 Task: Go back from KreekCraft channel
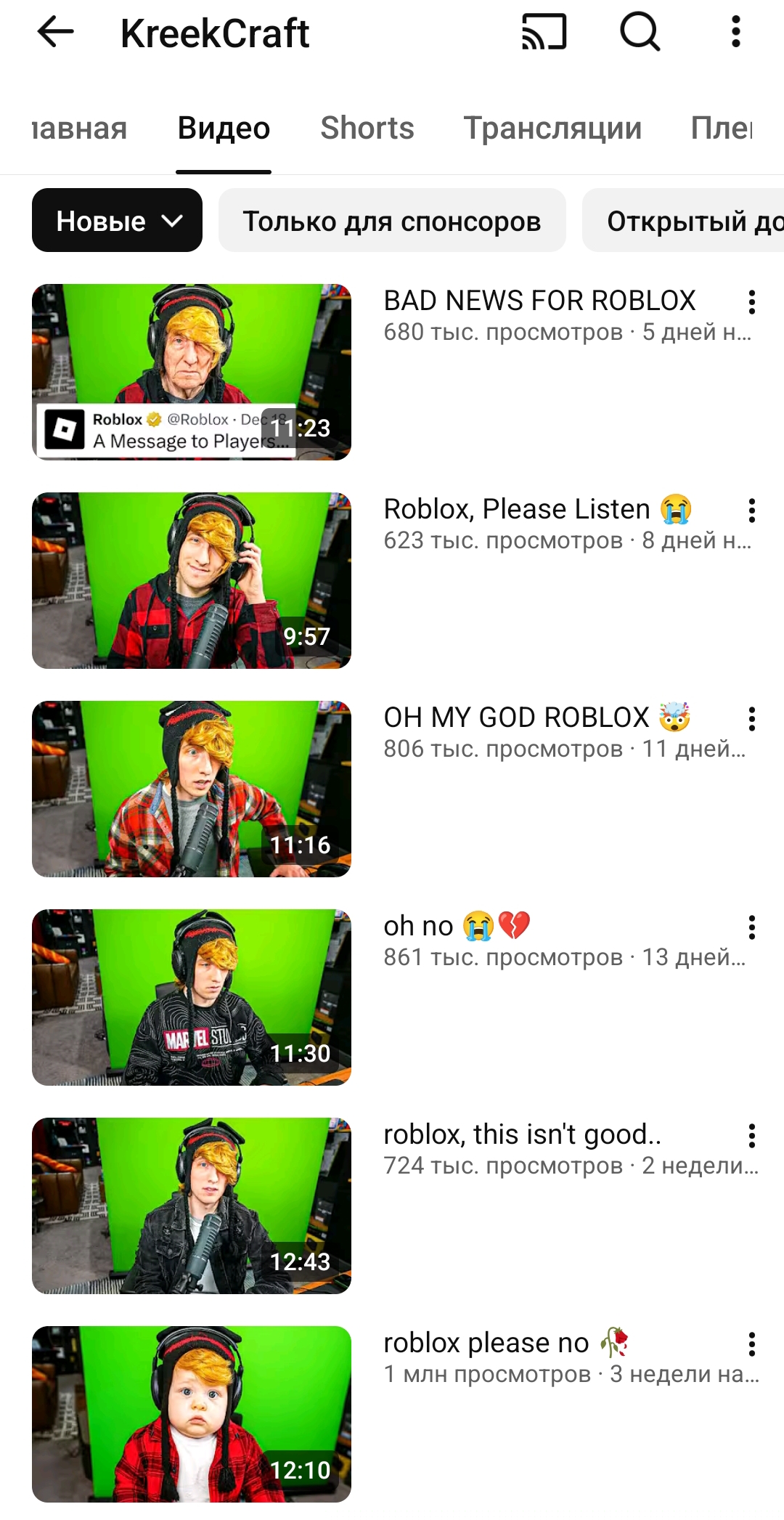coord(55,33)
